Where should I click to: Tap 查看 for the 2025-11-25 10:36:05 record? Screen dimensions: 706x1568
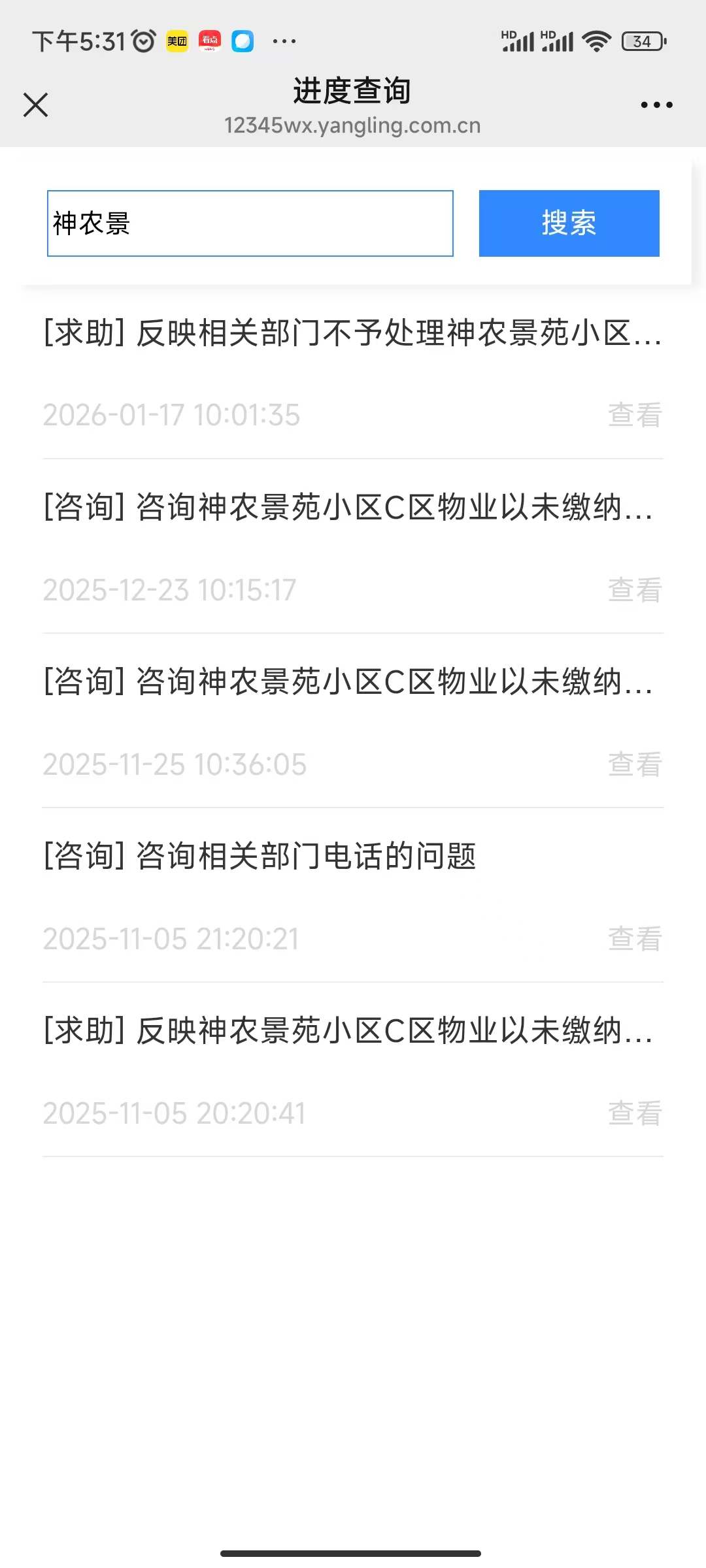635,764
